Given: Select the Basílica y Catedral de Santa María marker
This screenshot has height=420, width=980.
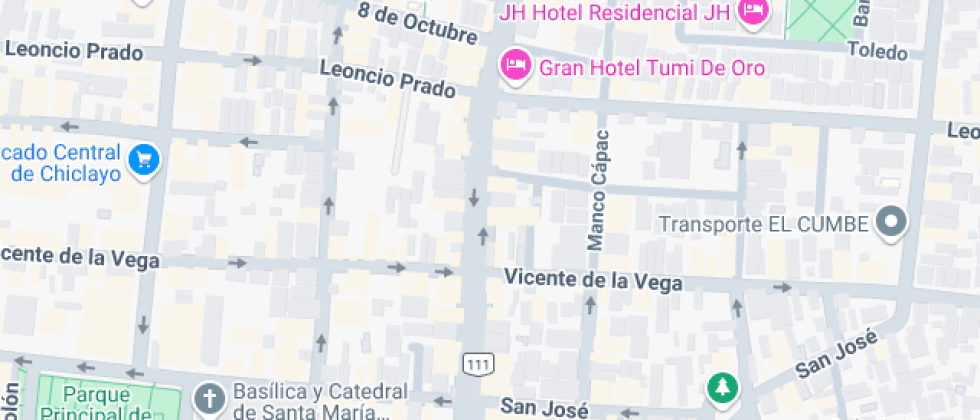Looking at the screenshot, I should coord(209,400).
